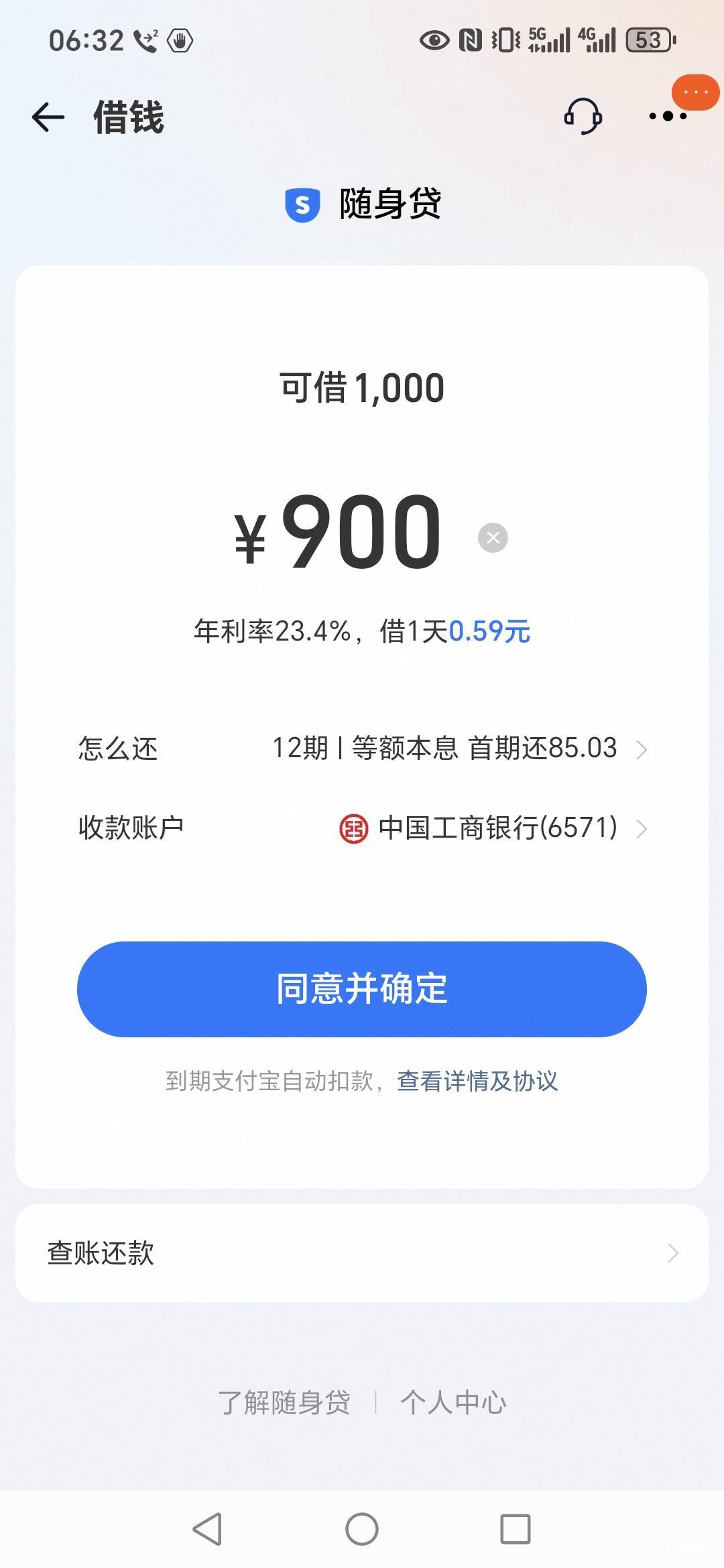Open the three-dot overflow menu
Viewport: 724px width, 1568px height.
668,117
